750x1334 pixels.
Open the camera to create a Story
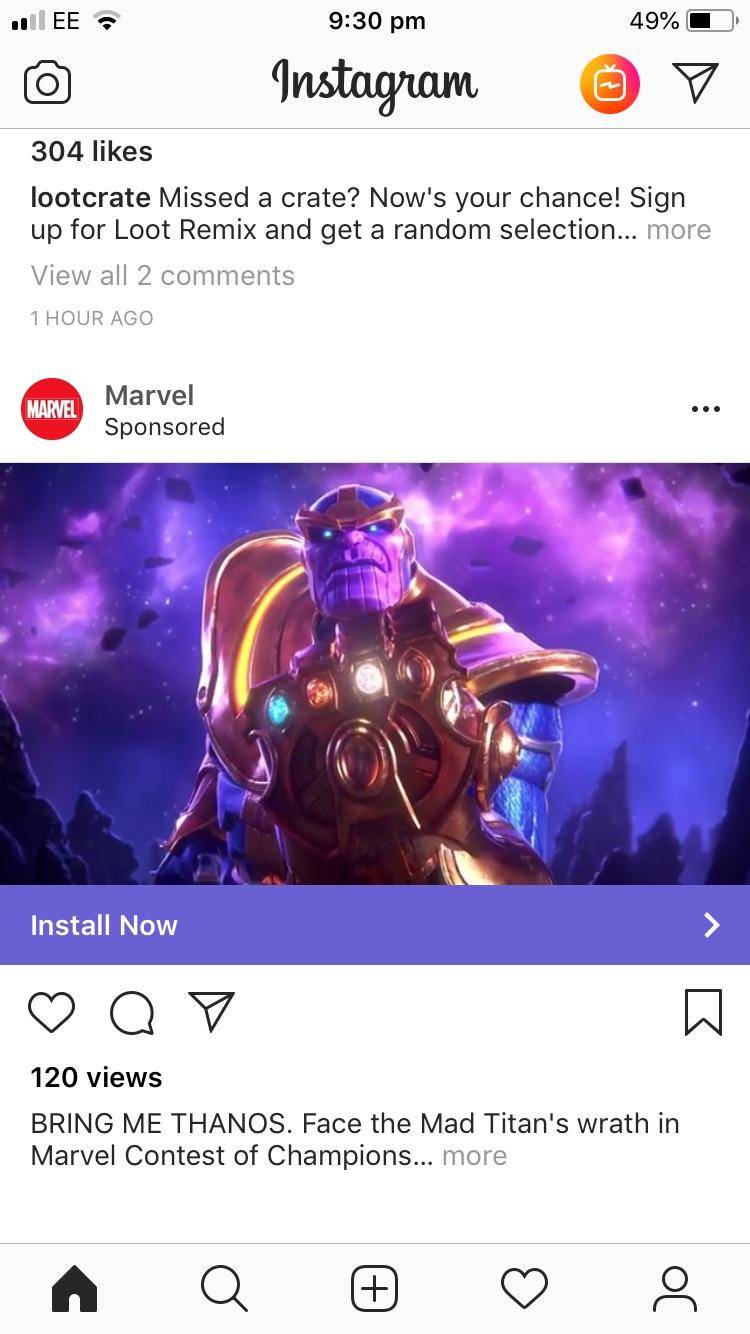(x=46, y=83)
